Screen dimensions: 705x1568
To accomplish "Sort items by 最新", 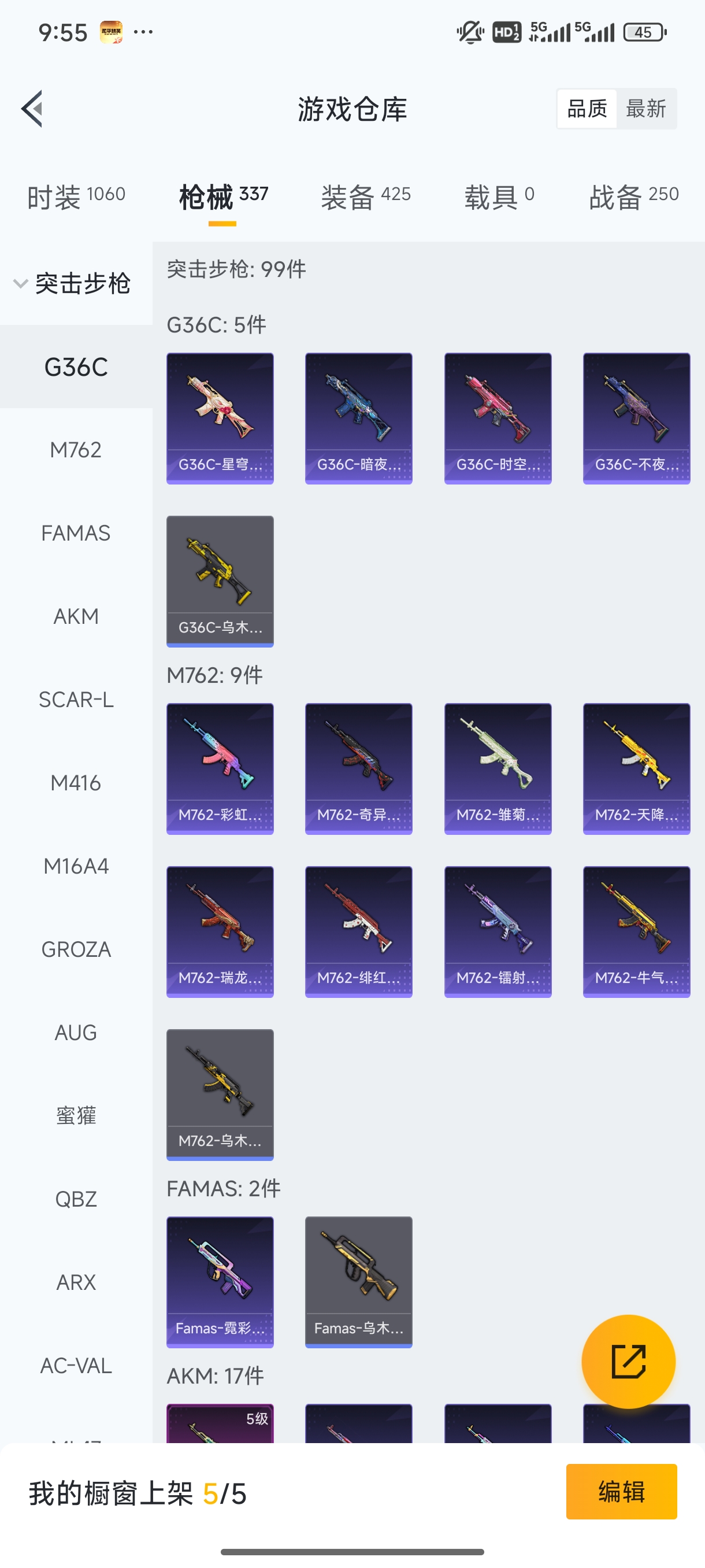I will tap(645, 109).
